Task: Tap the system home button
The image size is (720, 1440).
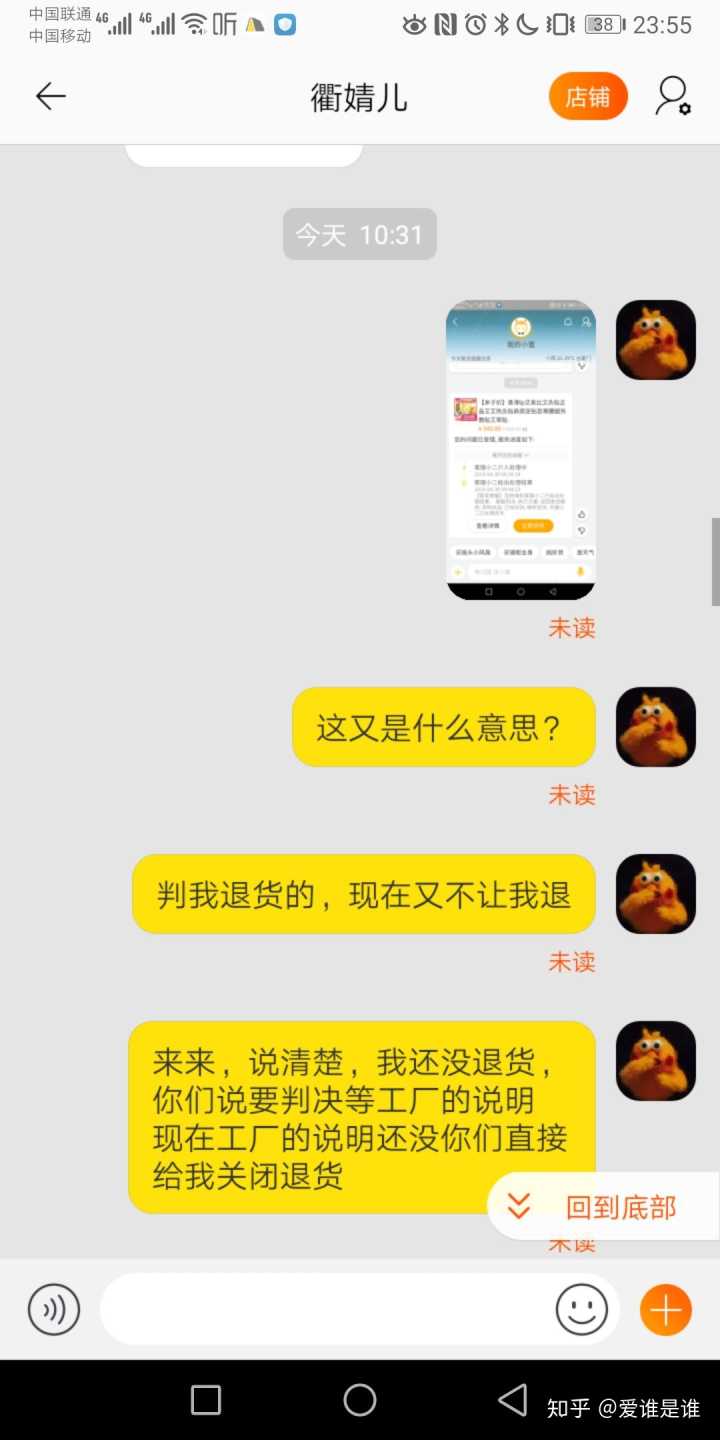Action: click(360, 1400)
